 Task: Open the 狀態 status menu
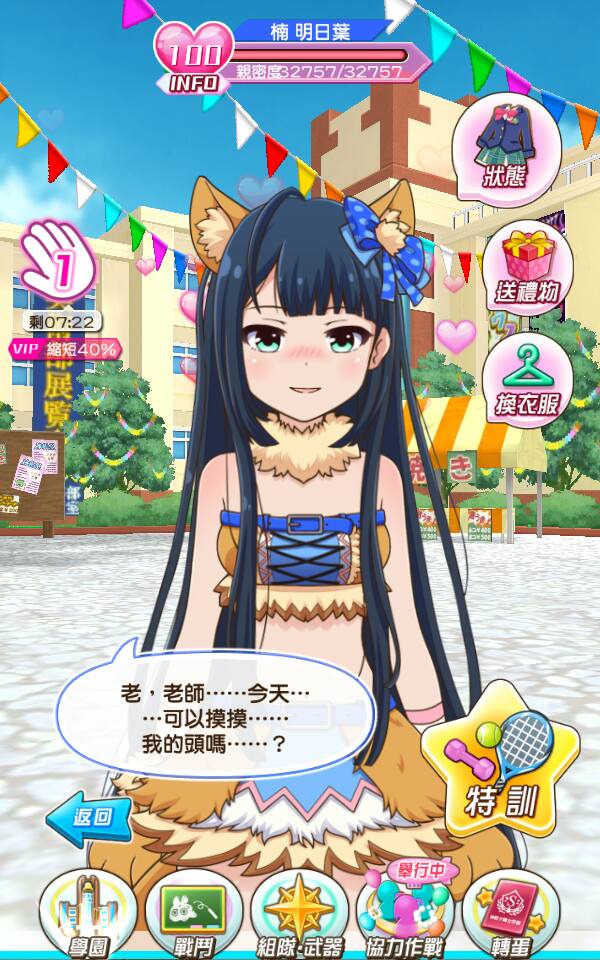[506, 150]
